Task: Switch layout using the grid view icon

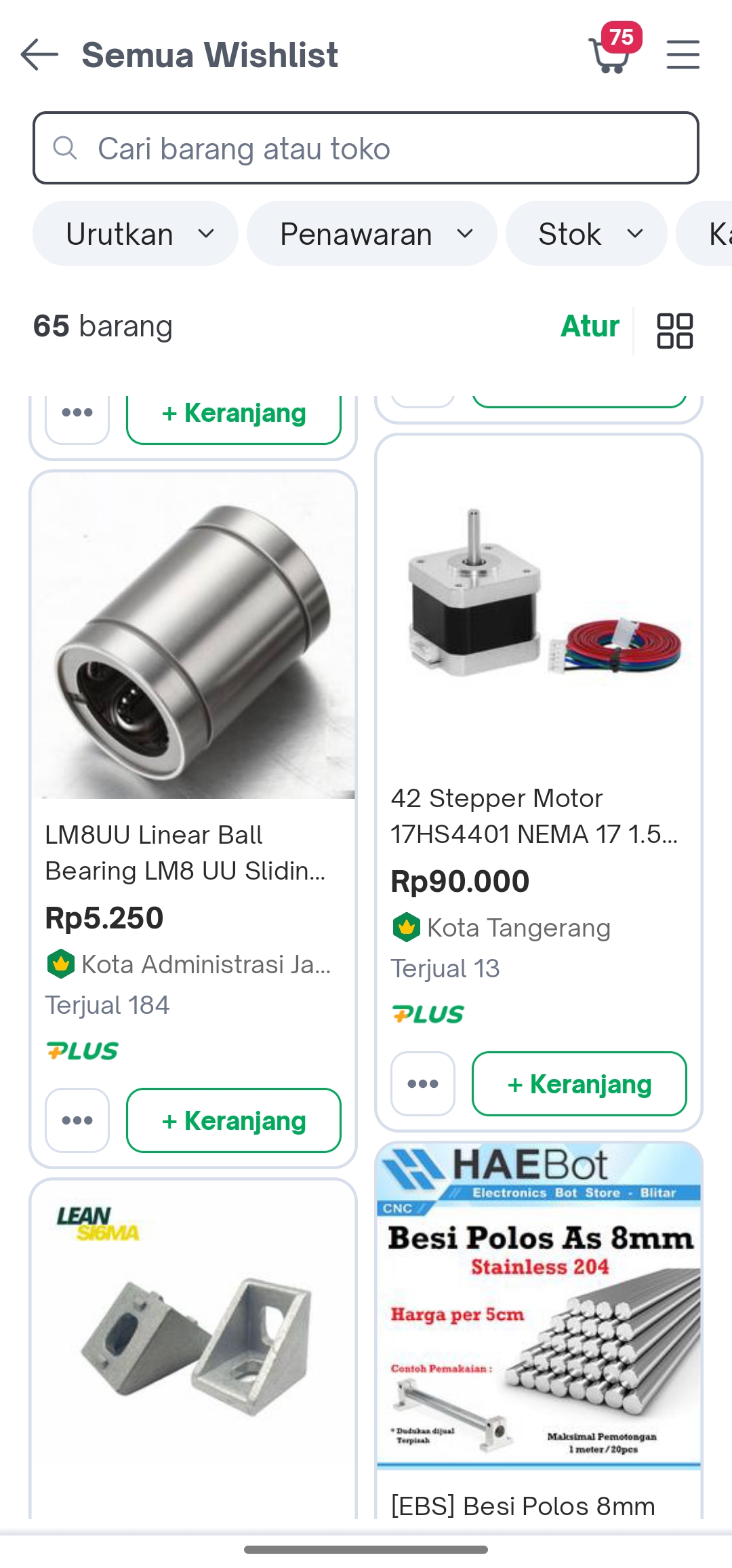Action: [x=673, y=330]
